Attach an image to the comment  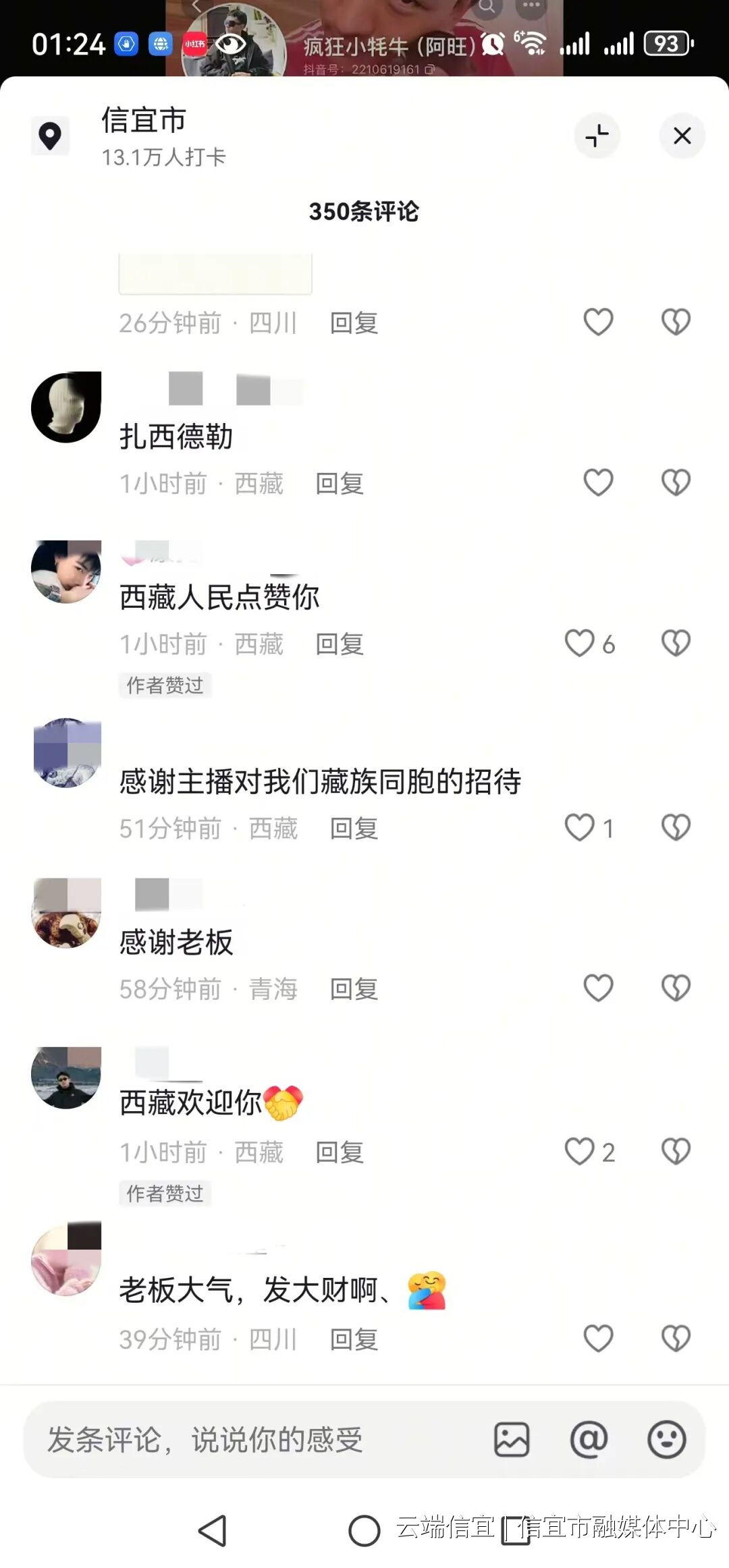[x=512, y=1440]
